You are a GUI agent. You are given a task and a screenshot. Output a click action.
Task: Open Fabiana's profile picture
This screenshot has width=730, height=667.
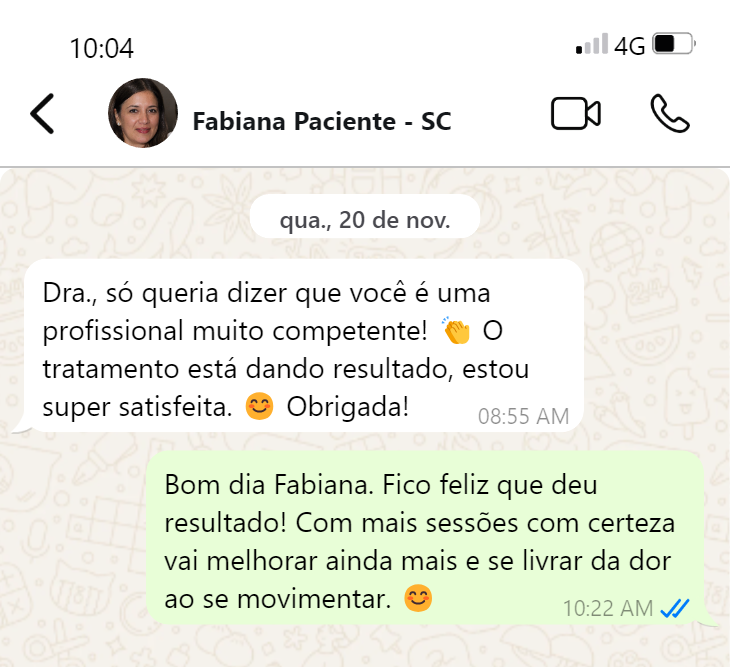(143, 114)
